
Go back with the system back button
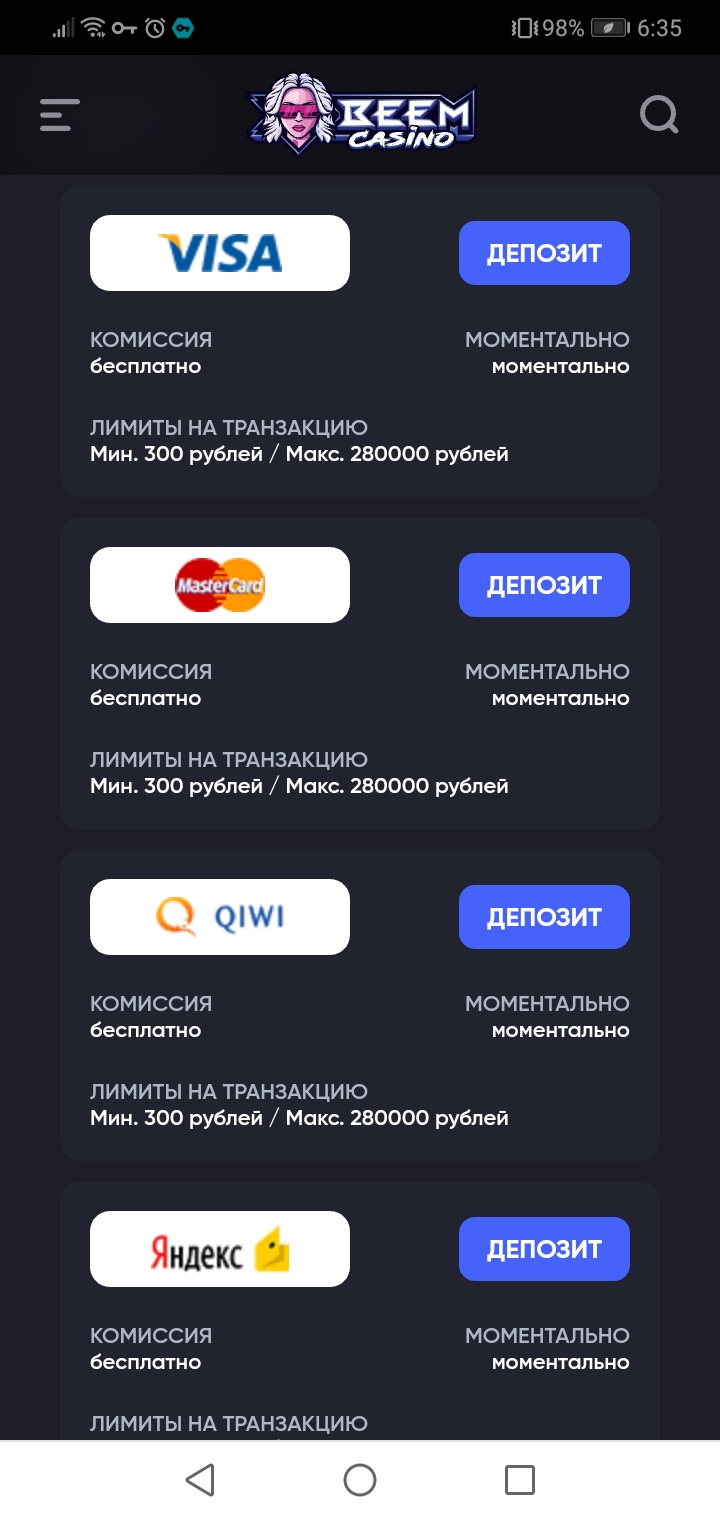point(200,1480)
